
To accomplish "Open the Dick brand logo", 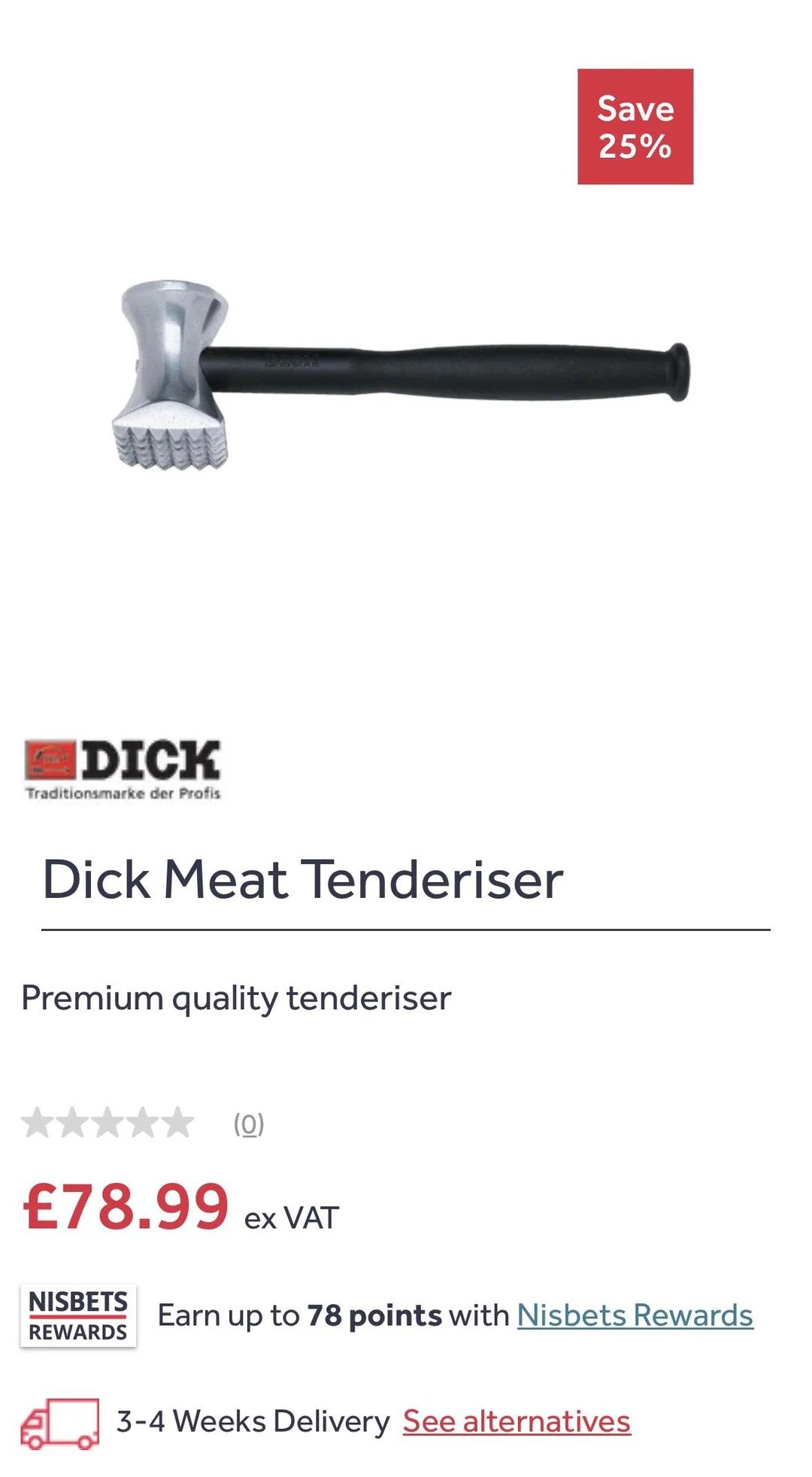I will pos(123,769).
